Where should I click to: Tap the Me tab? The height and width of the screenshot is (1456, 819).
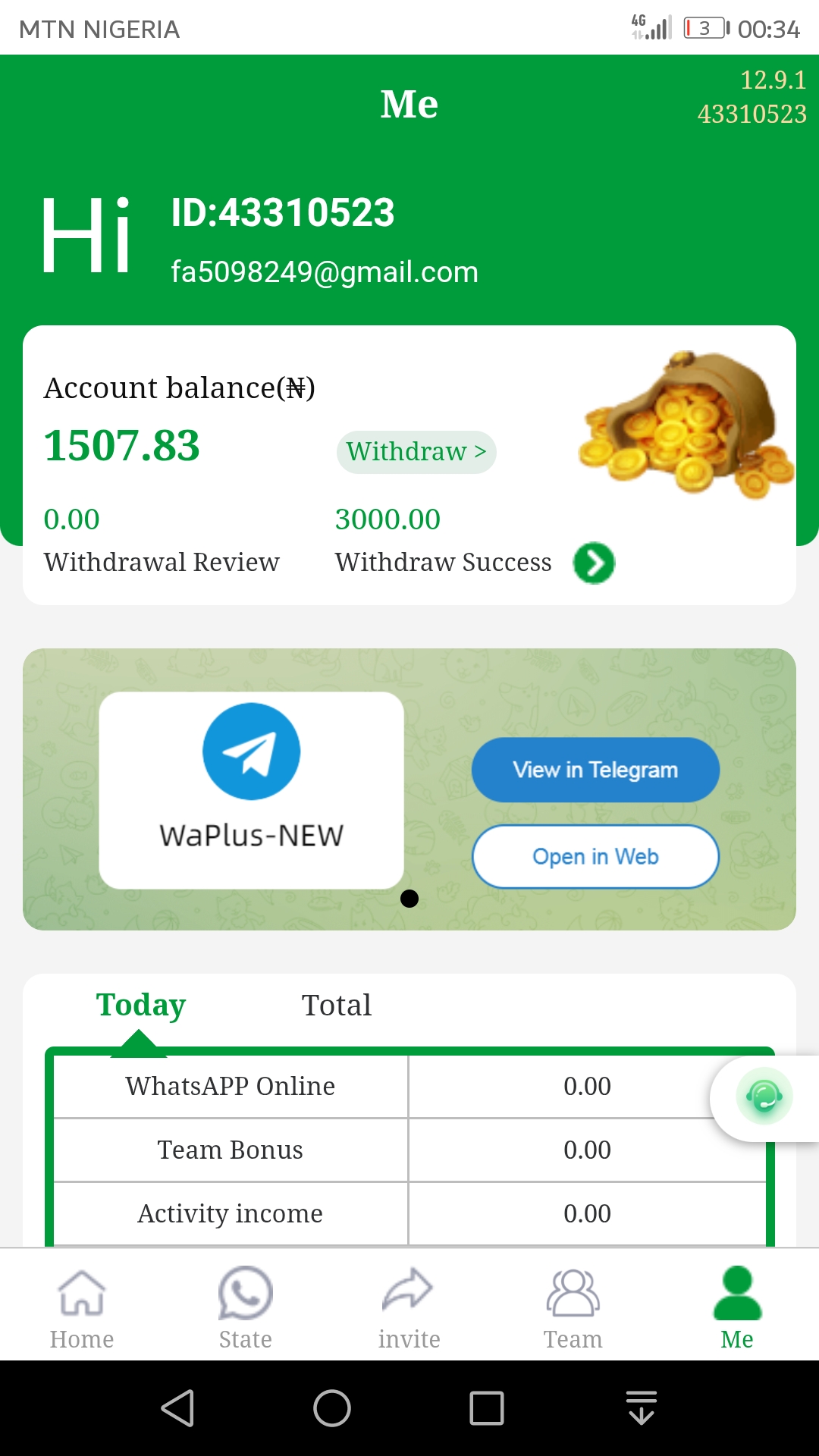736,1307
